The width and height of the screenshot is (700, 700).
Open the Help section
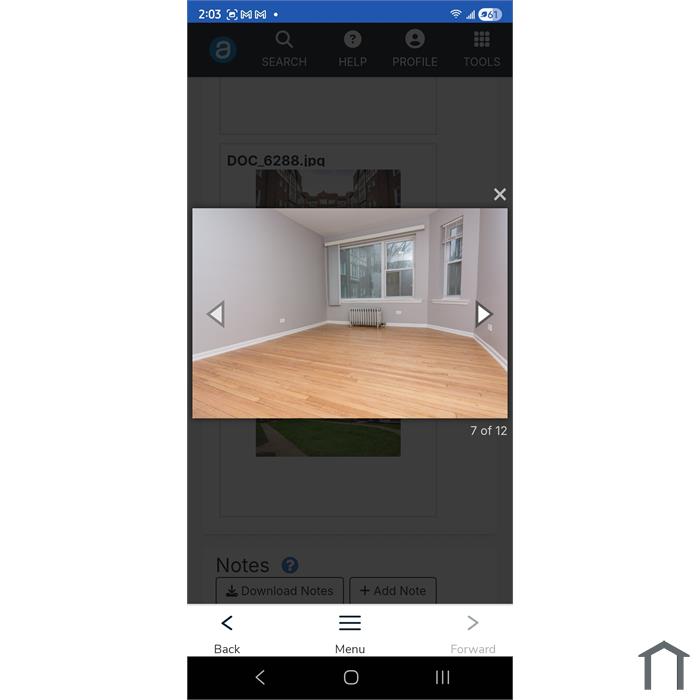coord(352,48)
